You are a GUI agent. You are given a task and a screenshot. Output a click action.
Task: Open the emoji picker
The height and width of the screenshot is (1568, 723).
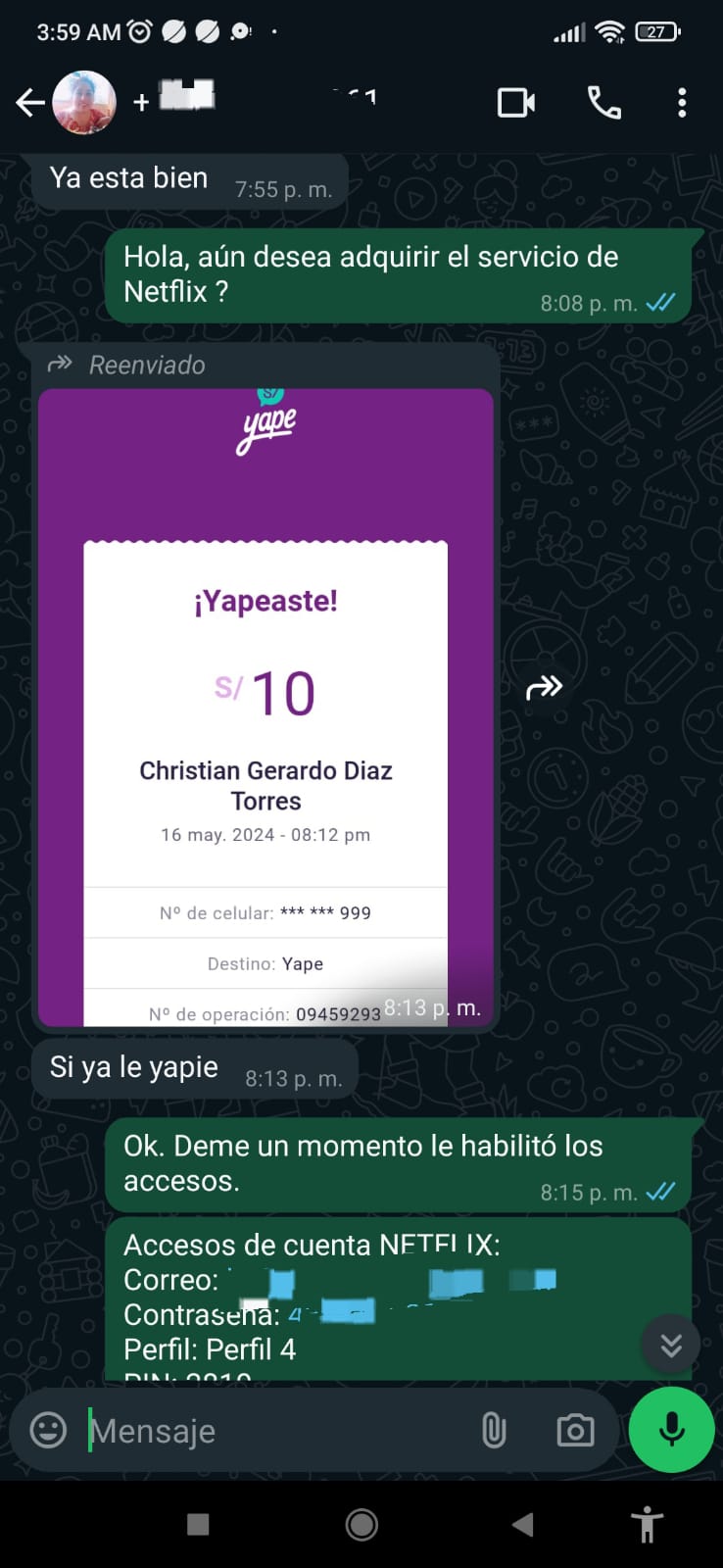click(x=48, y=1430)
